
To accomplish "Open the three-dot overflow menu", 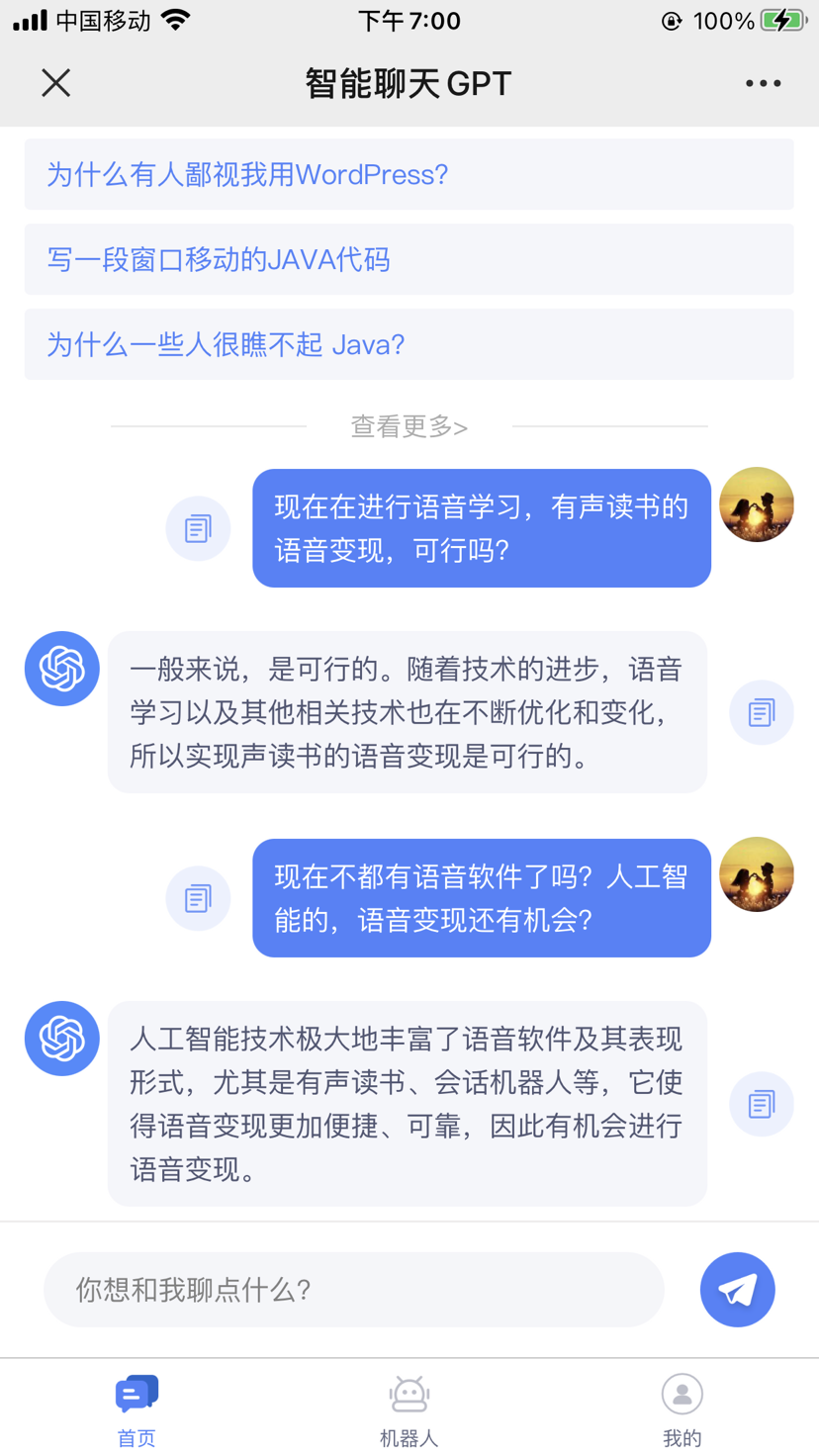I will [763, 84].
